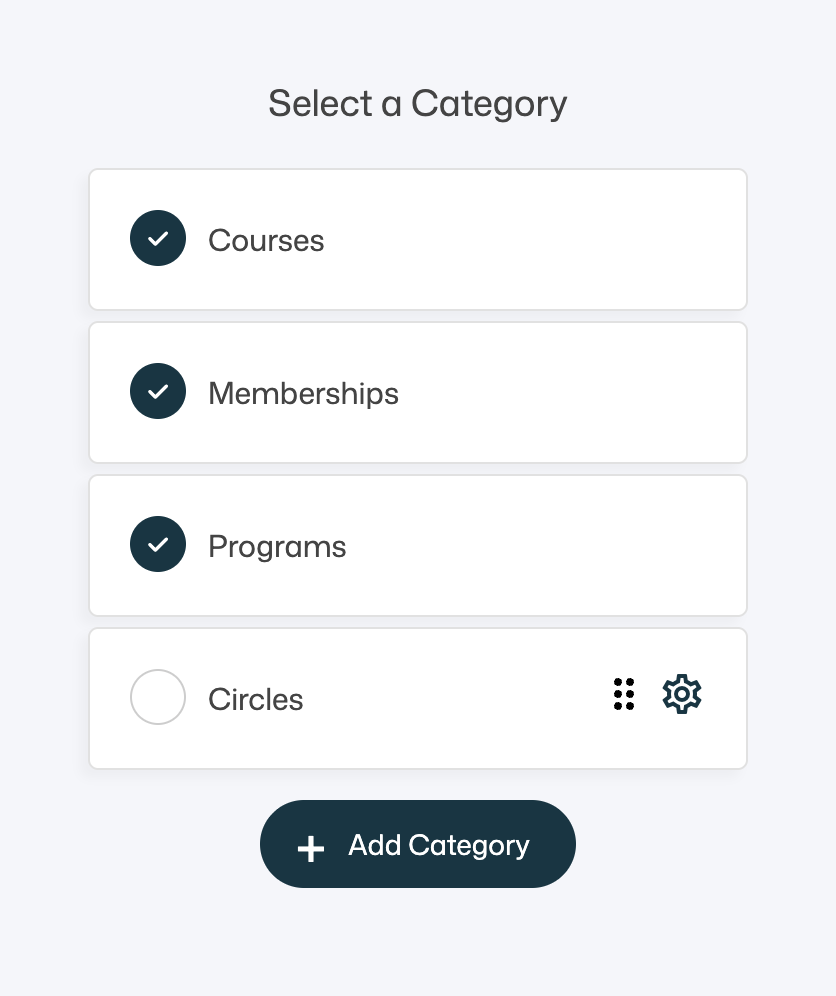Deselect the Memberships checkbox
Image resolution: width=836 pixels, height=996 pixels.
click(x=158, y=392)
